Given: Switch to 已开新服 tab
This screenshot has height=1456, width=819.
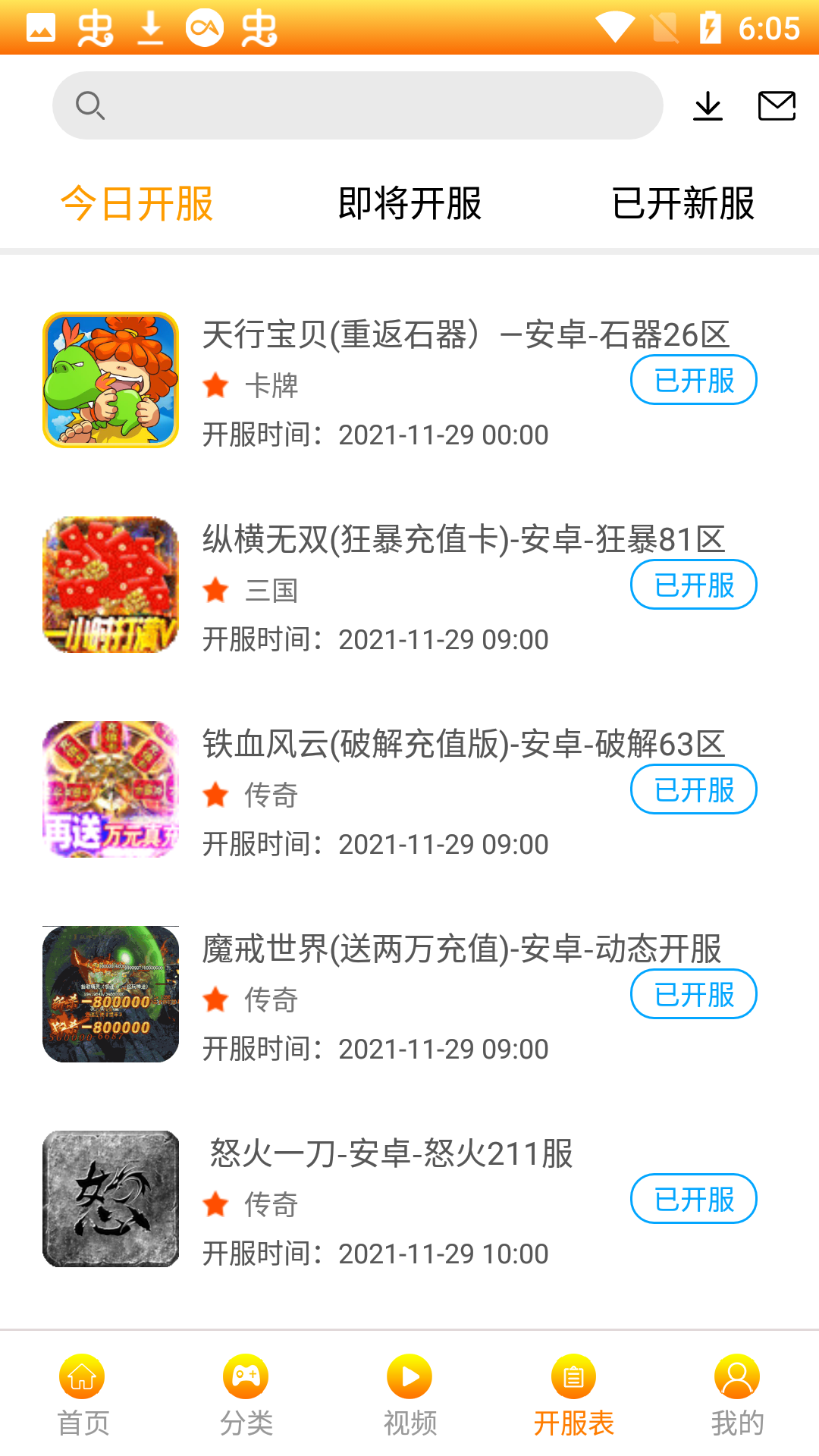Looking at the screenshot, I should coord(682,203).
